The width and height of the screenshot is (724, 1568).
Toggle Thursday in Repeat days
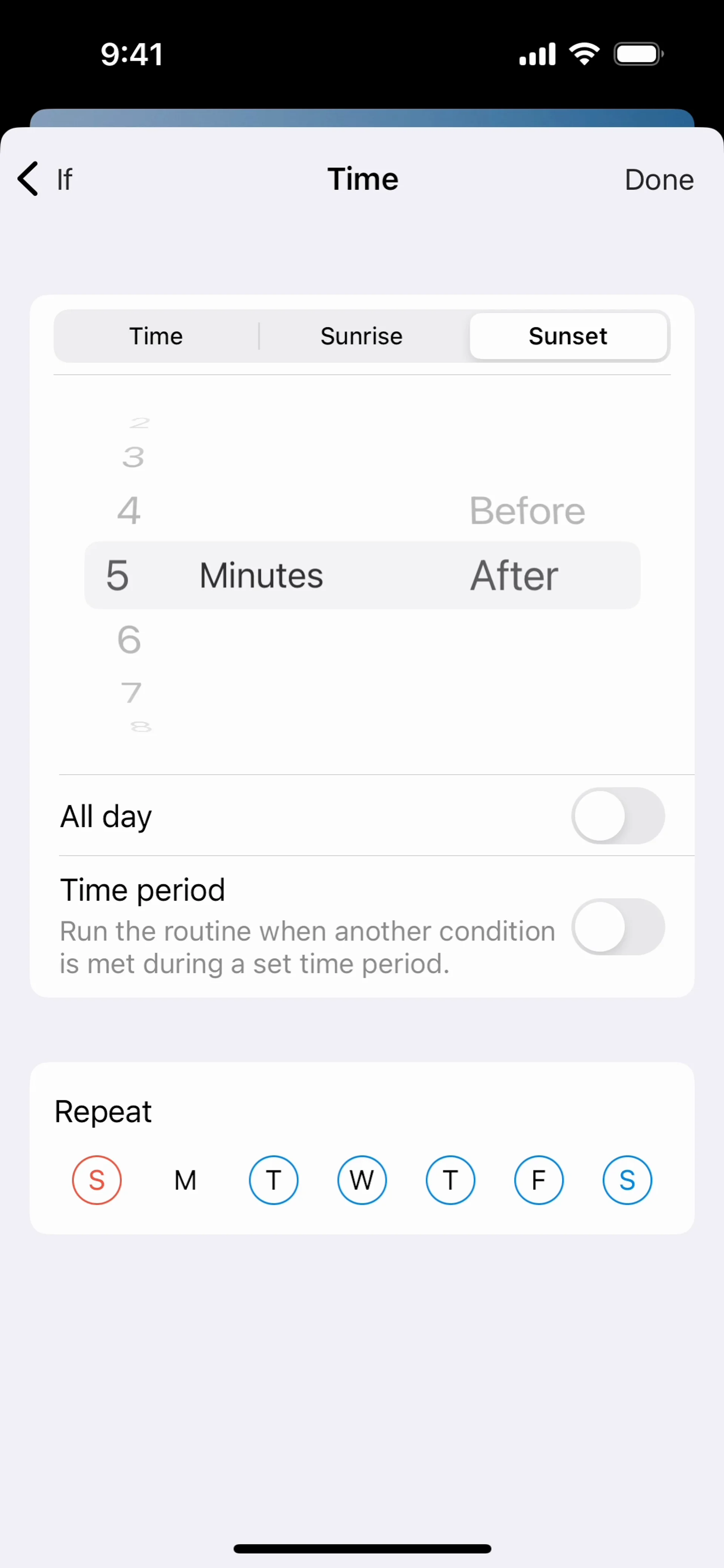[450, 1180]
